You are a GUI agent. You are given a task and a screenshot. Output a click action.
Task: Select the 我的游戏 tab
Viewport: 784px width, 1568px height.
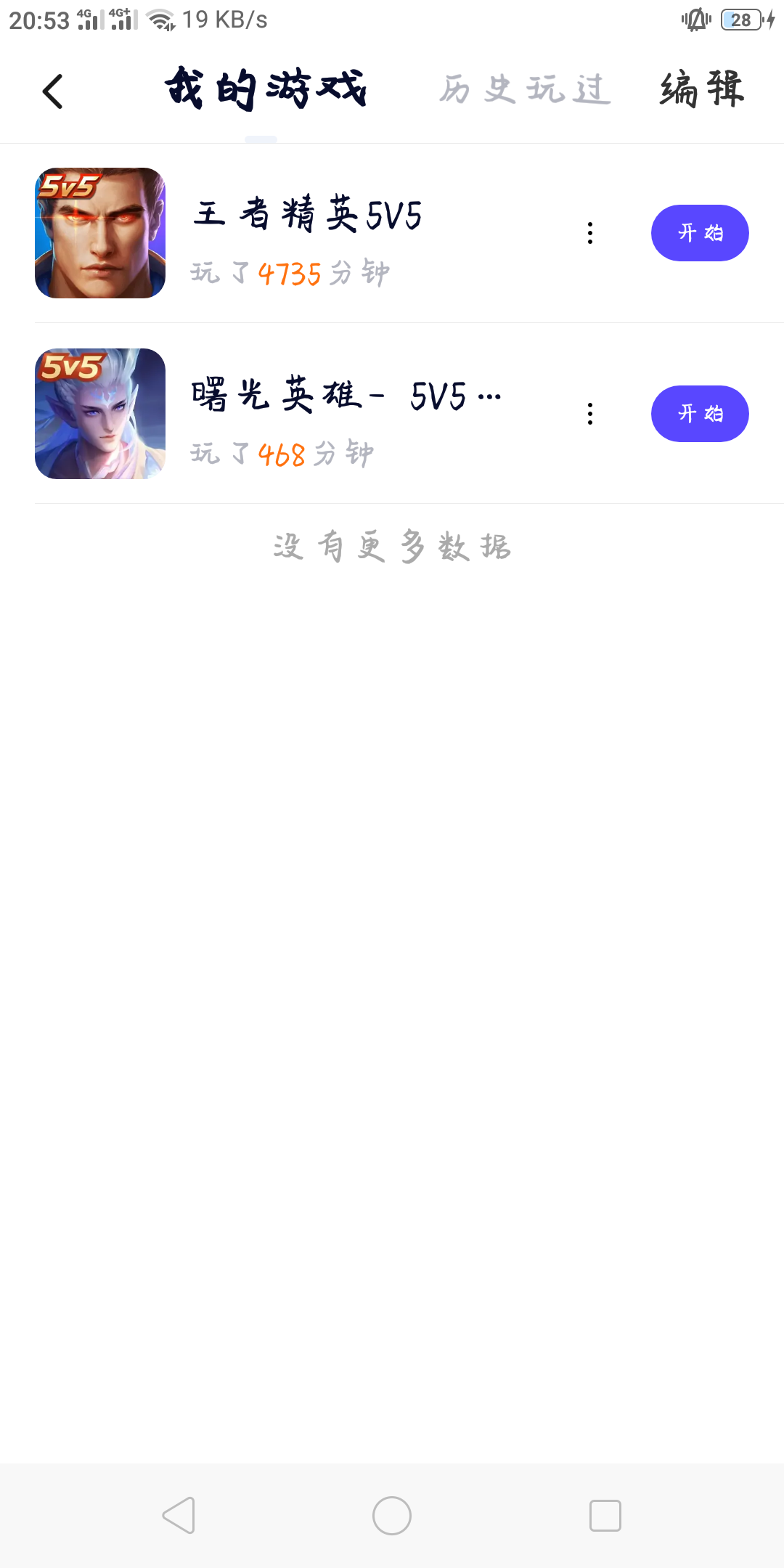266,90
